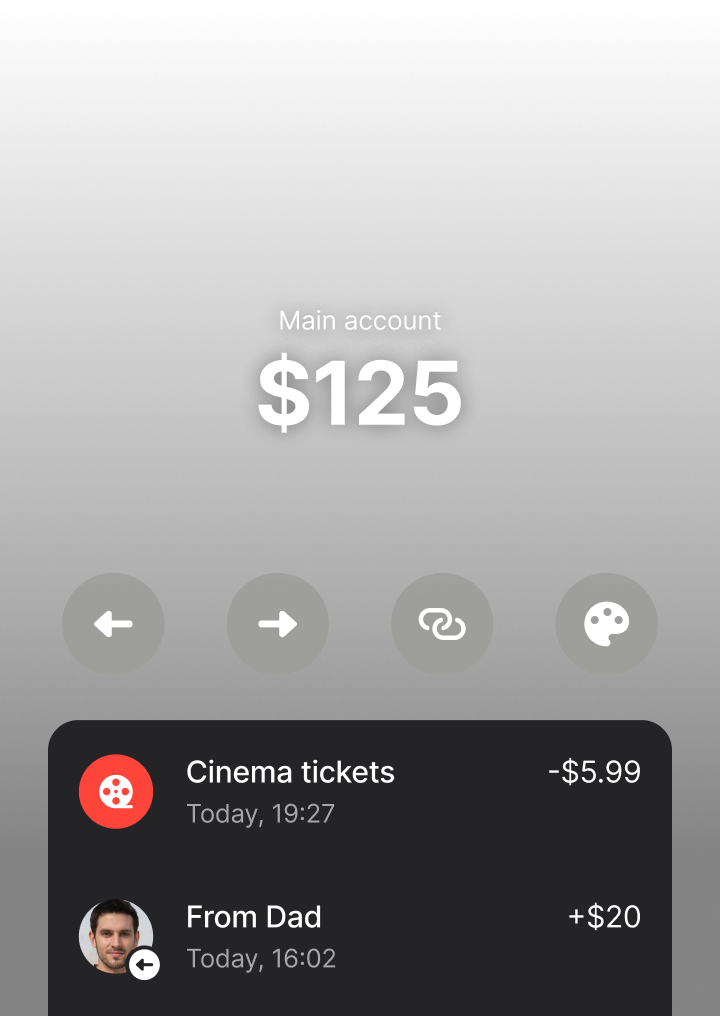Tap the left arrow receive money button
The width and height of the screenshot is (720, 1016).
[113, 624]
